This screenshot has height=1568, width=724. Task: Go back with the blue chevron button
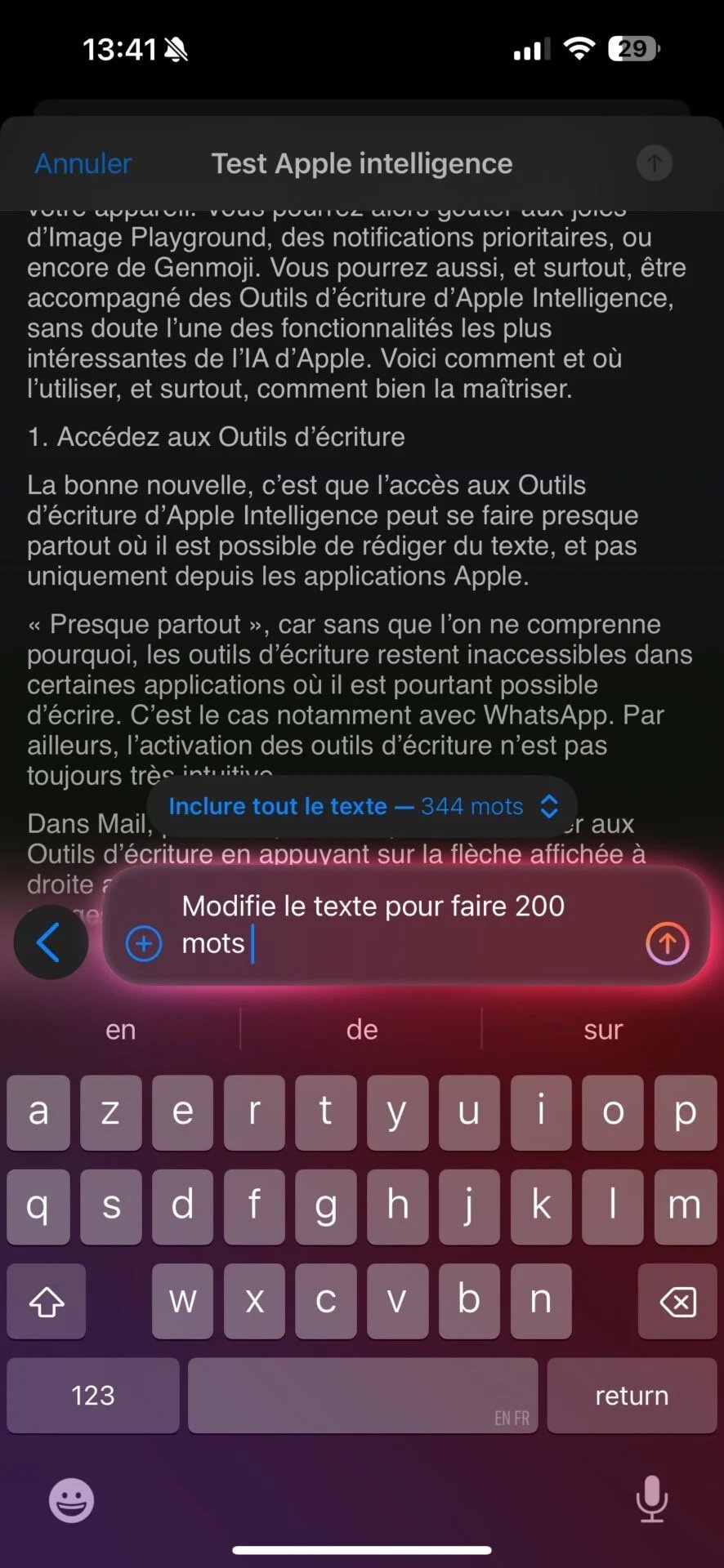(51, 942)
